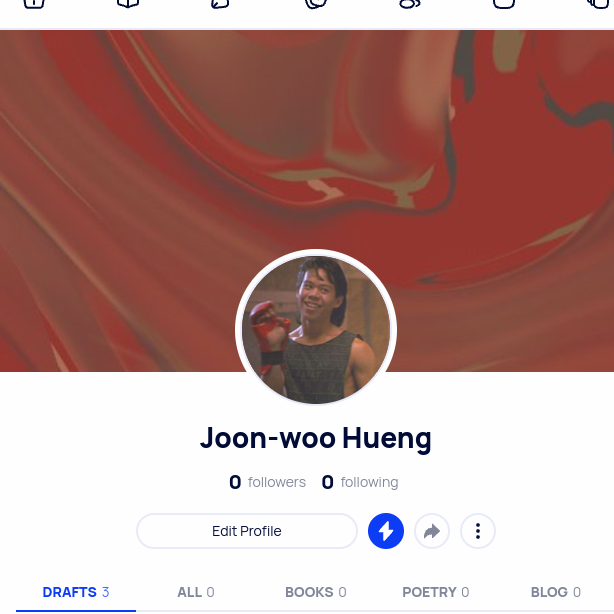Select the Poetry tab

436,592
